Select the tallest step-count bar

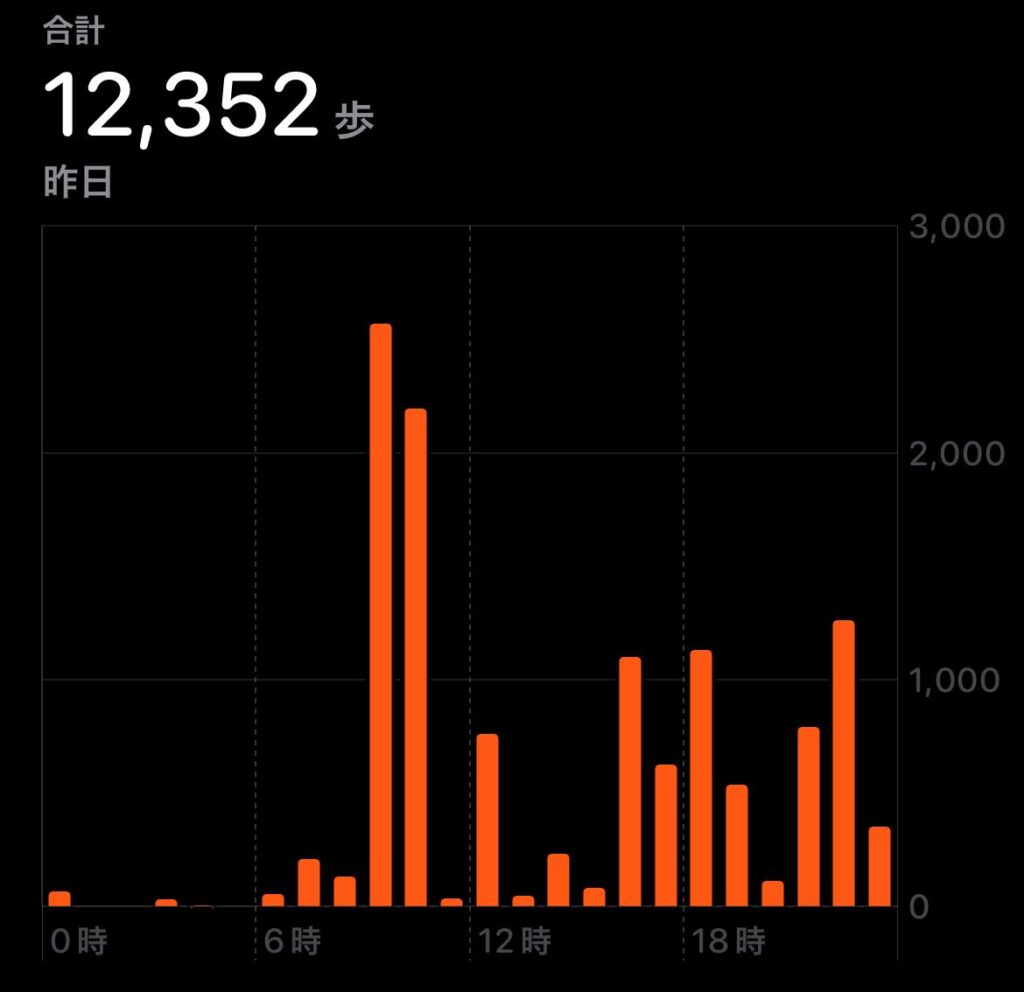(x=380, y=615)
